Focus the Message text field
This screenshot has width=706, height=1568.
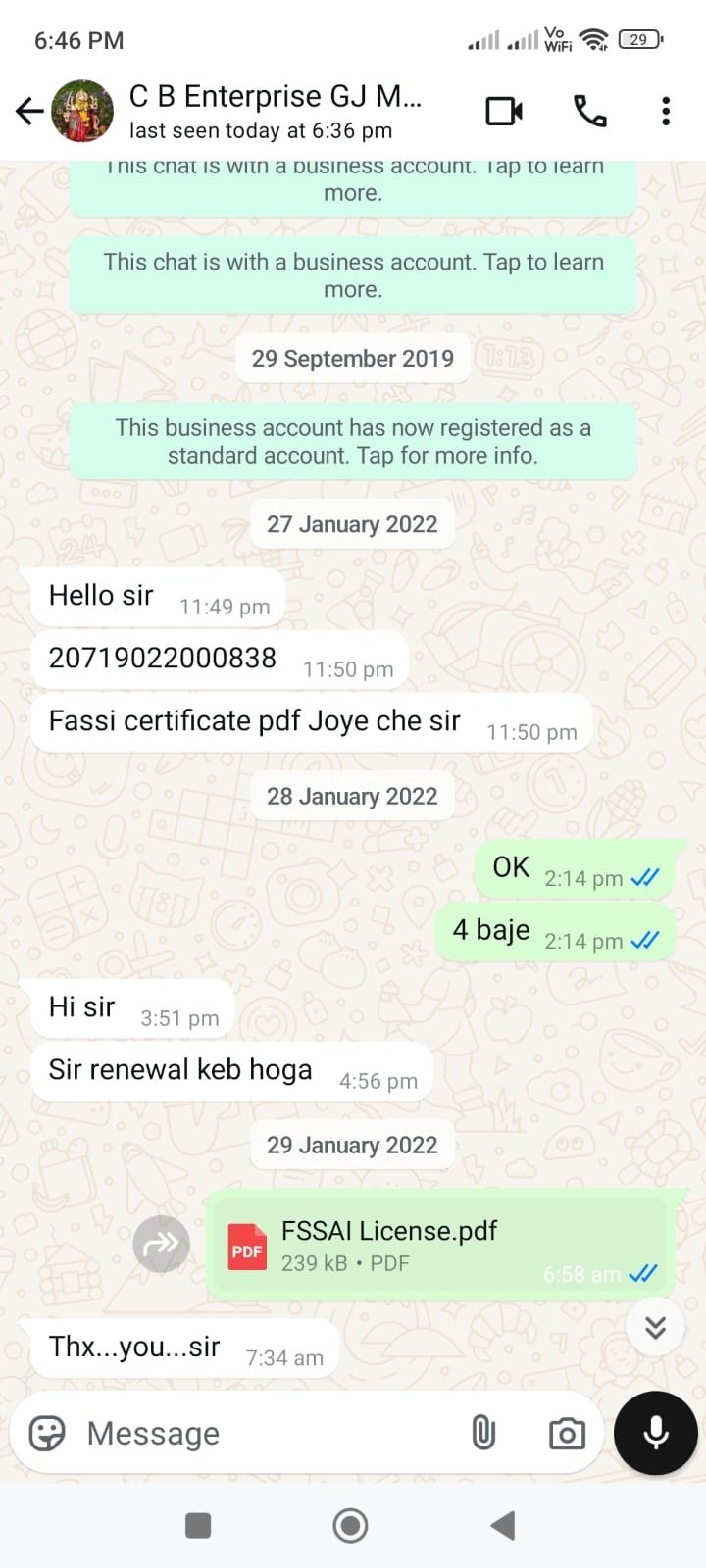click(265, 1433)
